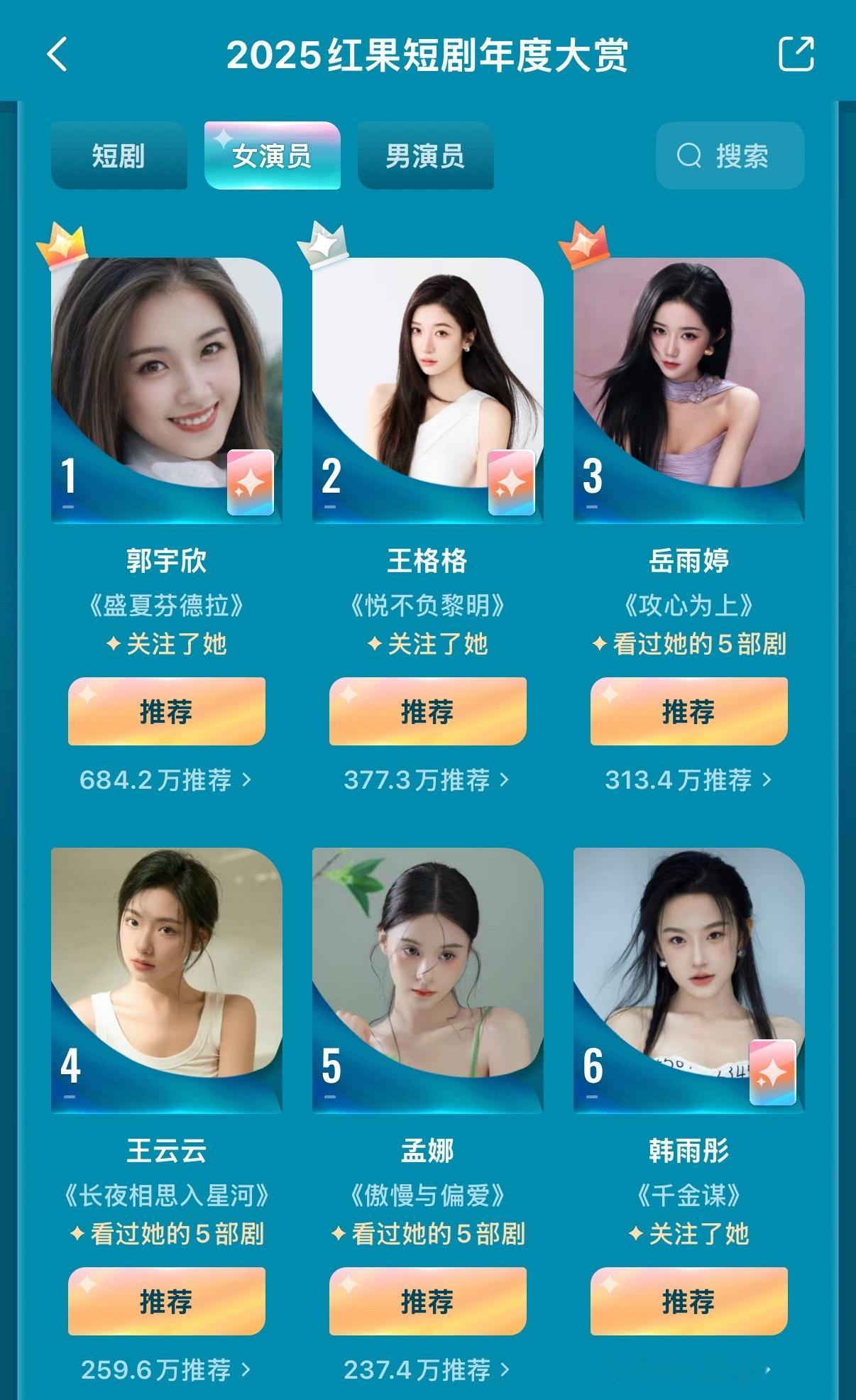Switch to the 男演员 tab
This screenshot has width=856, height=1400.
[425, 157]
